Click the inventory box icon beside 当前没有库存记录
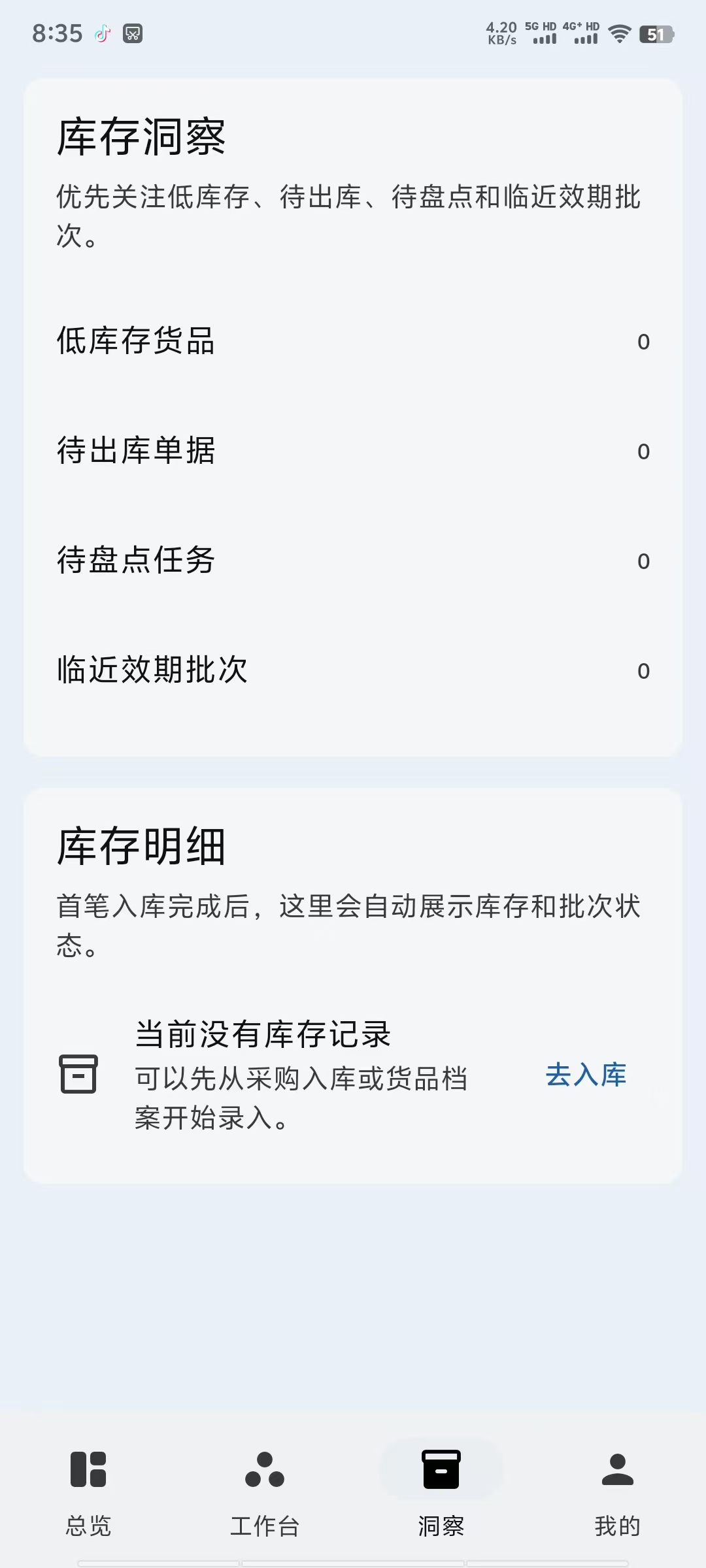 tap(79, 1075)
